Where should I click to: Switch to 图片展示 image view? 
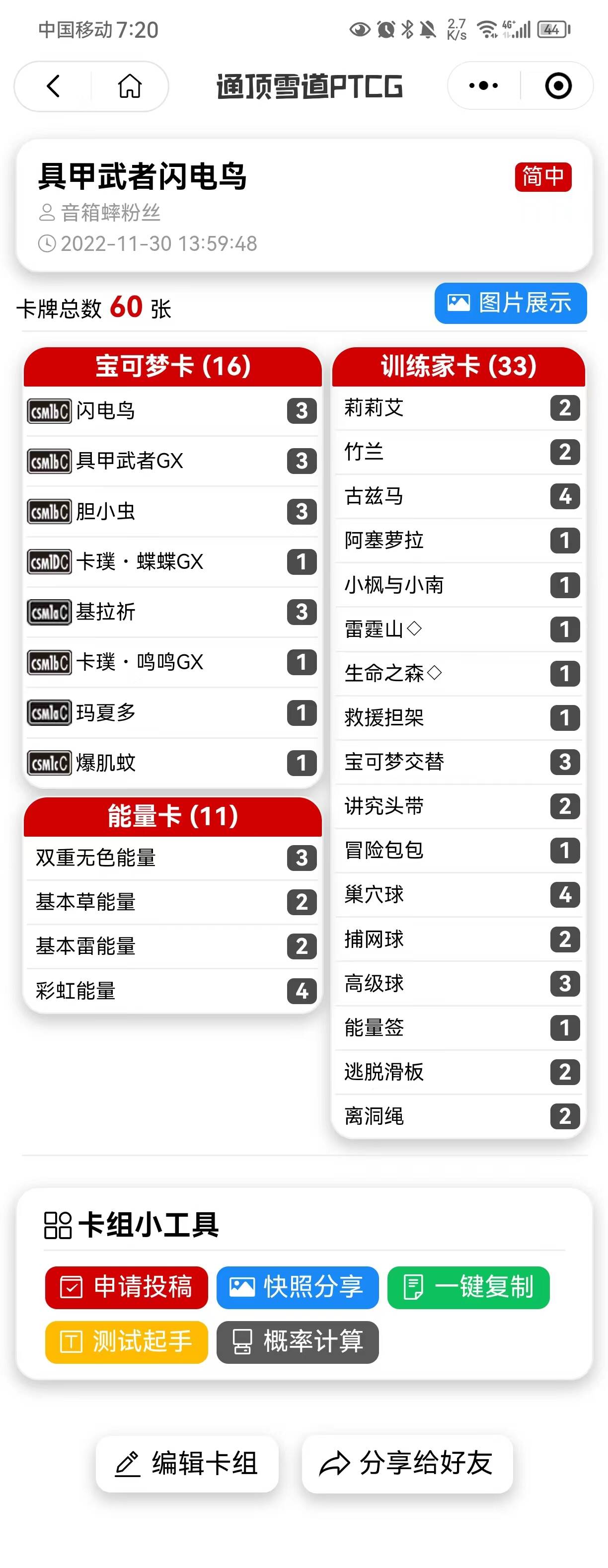pyautogui.click(x=510, y=303)
